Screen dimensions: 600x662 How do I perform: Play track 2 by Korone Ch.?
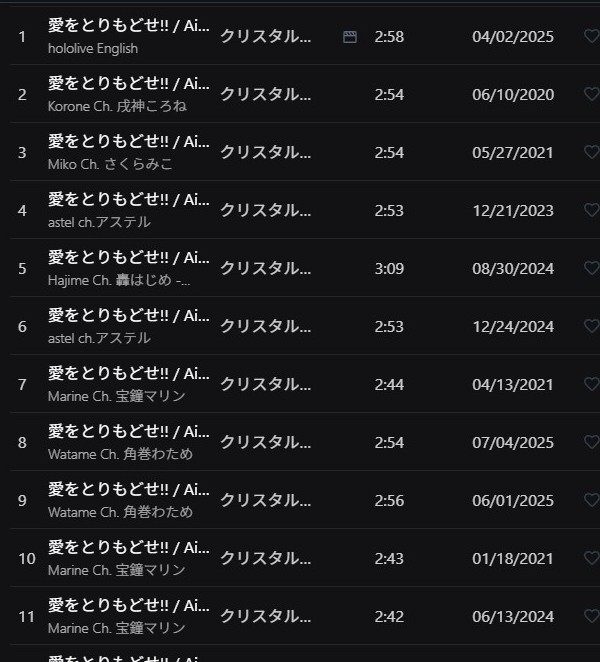point(22,95)
